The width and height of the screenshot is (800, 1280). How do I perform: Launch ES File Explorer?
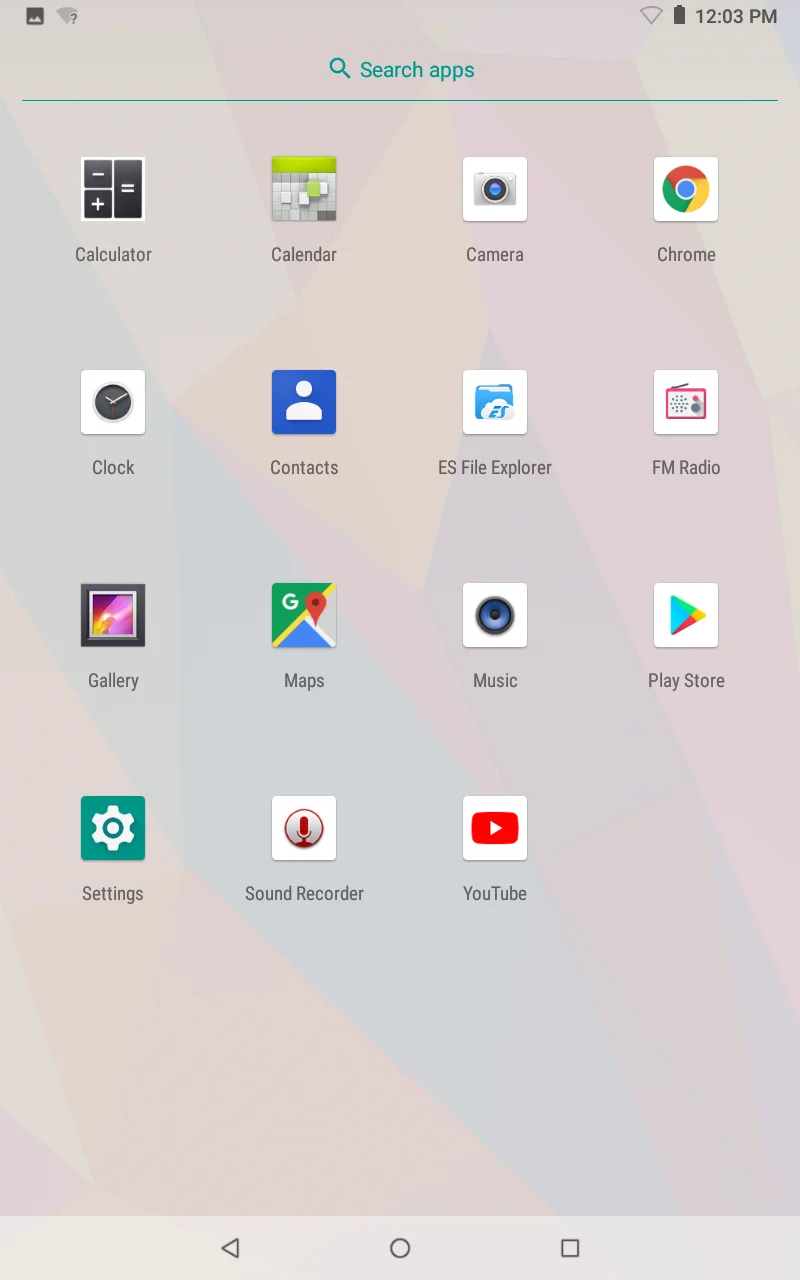click(x=495, y=402)
